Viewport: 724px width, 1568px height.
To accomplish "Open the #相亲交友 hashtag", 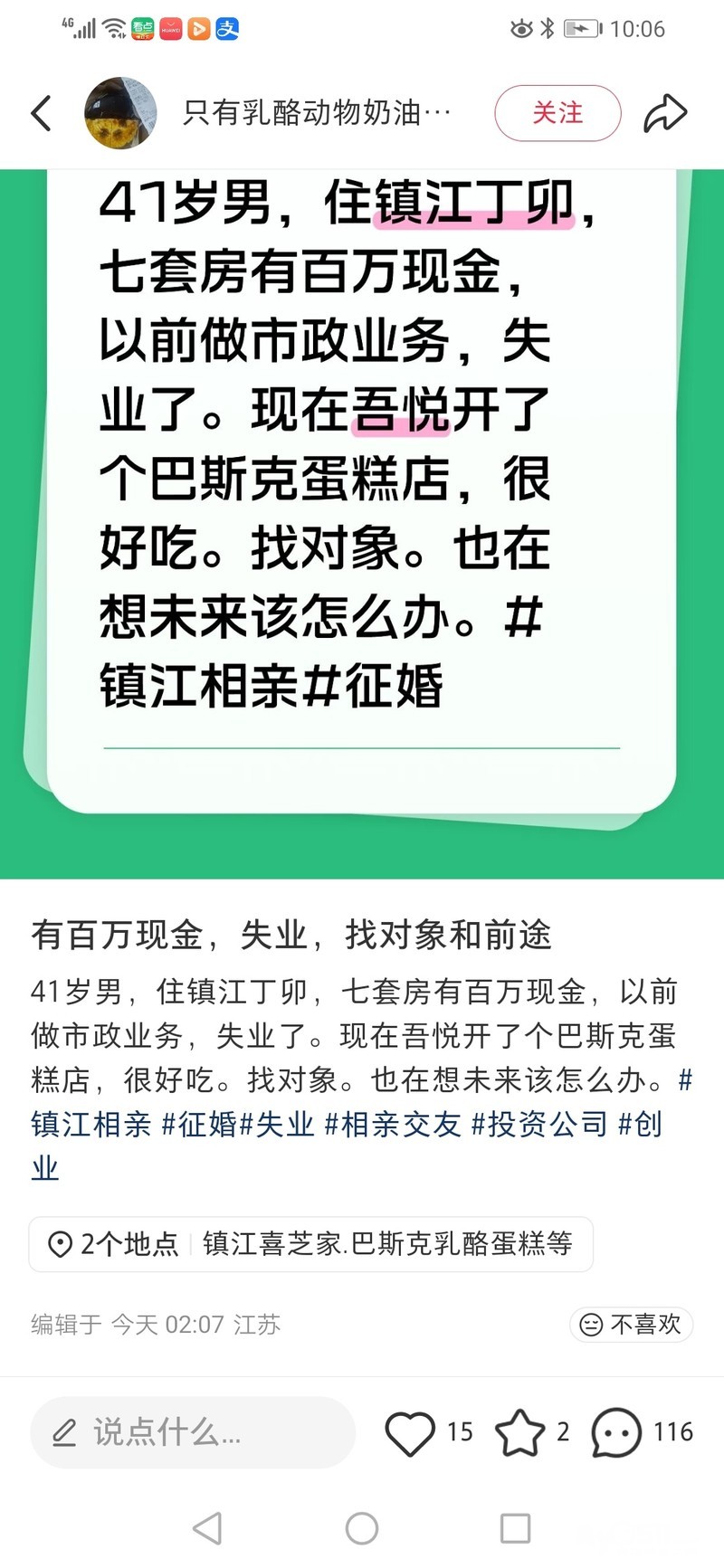I will click(x=393, y=1124).
